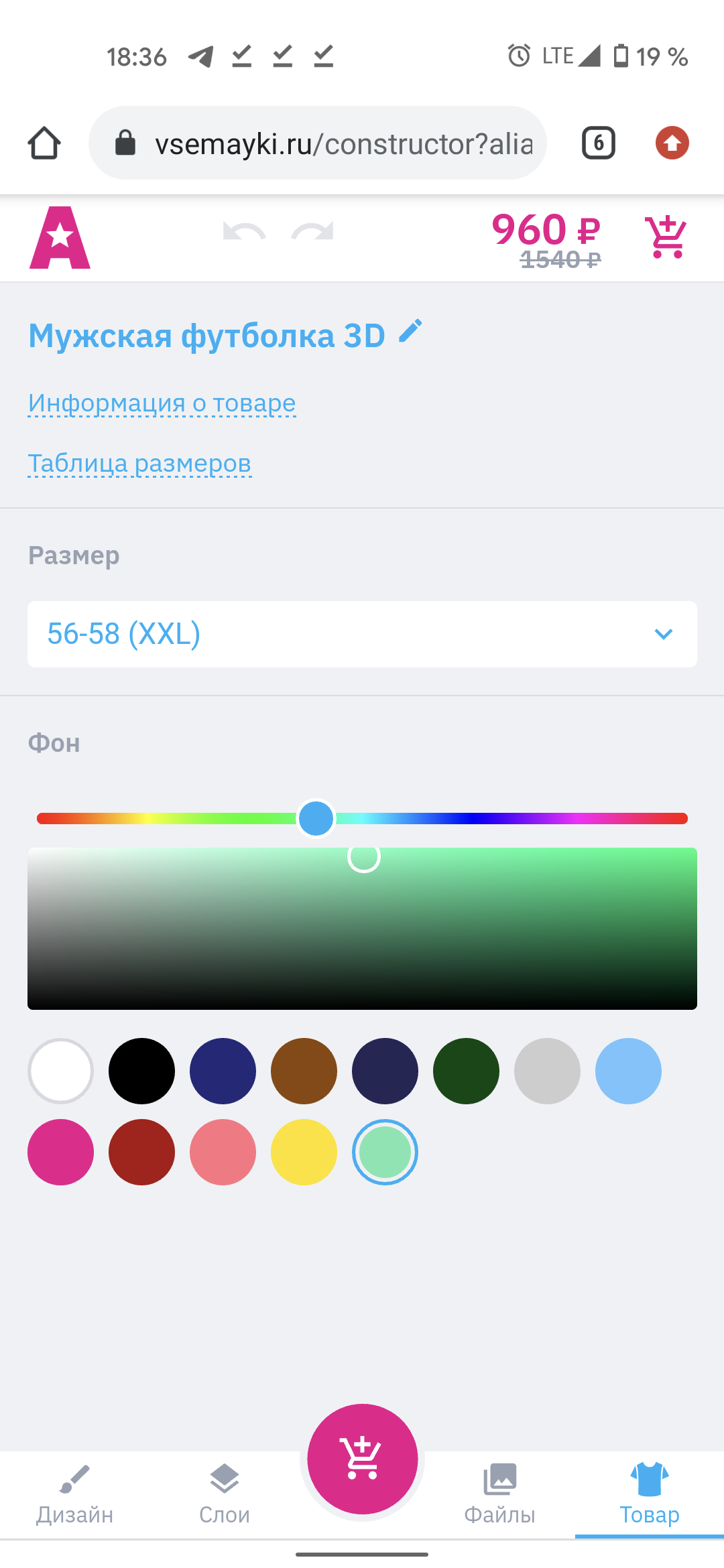Tap the browser URL address bar
The width and height of the screenshot is (724, 1568).
pyautogui.click(x=342, y=143)
